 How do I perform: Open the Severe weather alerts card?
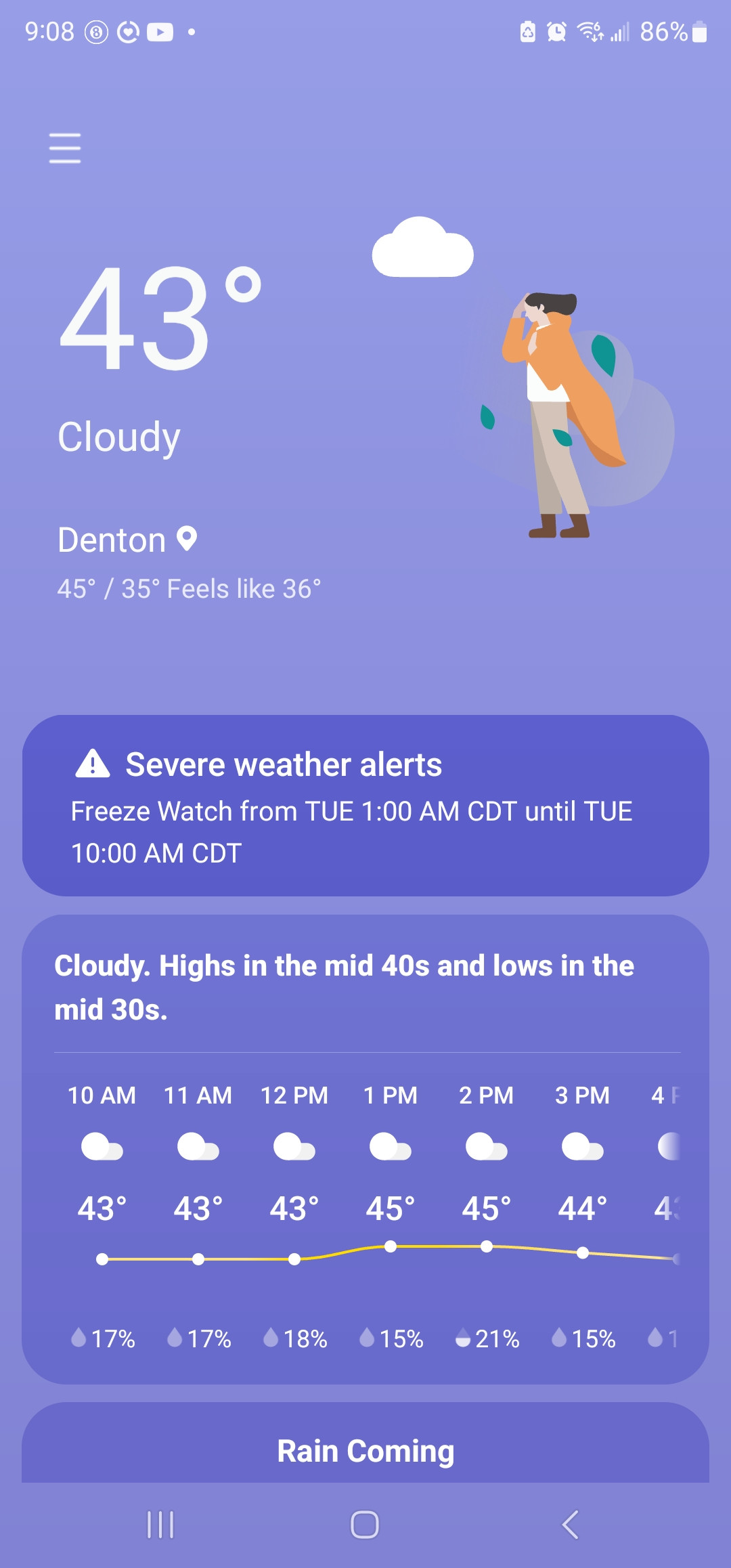(365, 806)
